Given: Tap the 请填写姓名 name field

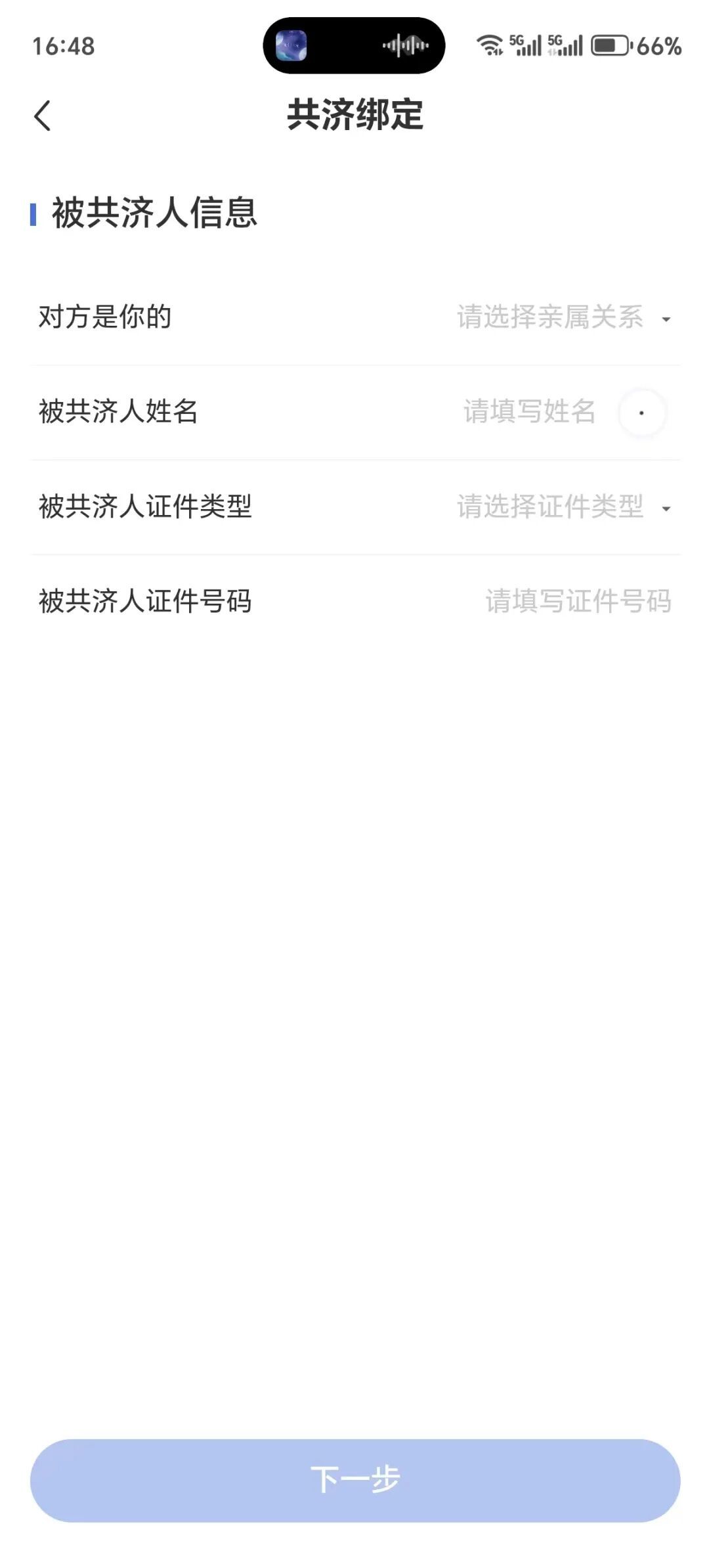Looking at the screenshot, I should pyautogui.click(x=529, y=412).
